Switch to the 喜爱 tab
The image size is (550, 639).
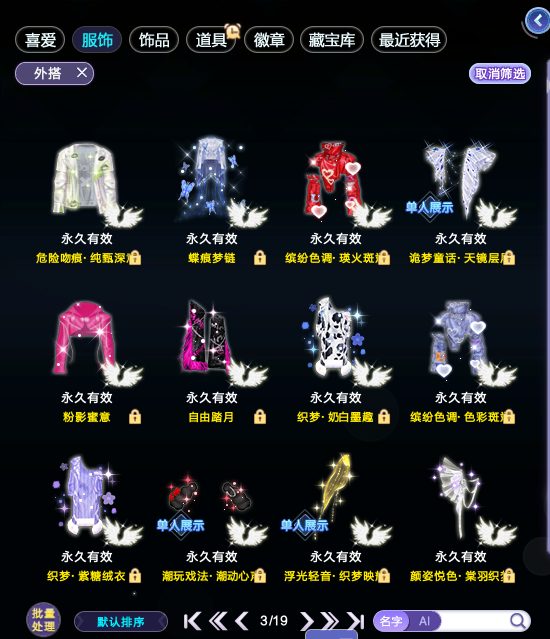(x=40, y=40)
